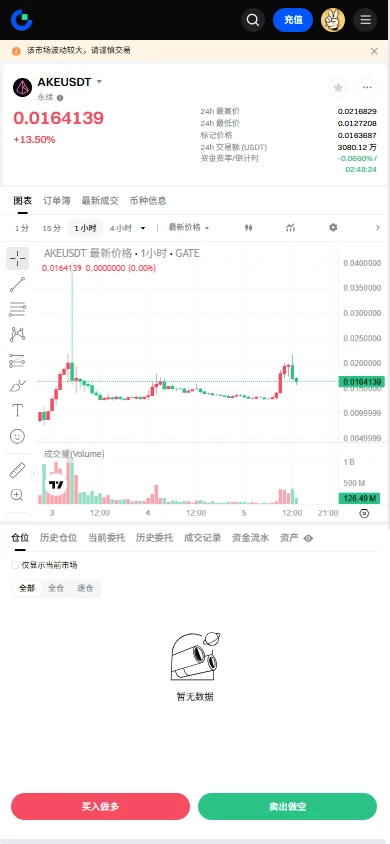Dismiss the market volatility warning banner
Screen dimensions: 390x844
tap(374, 51)
